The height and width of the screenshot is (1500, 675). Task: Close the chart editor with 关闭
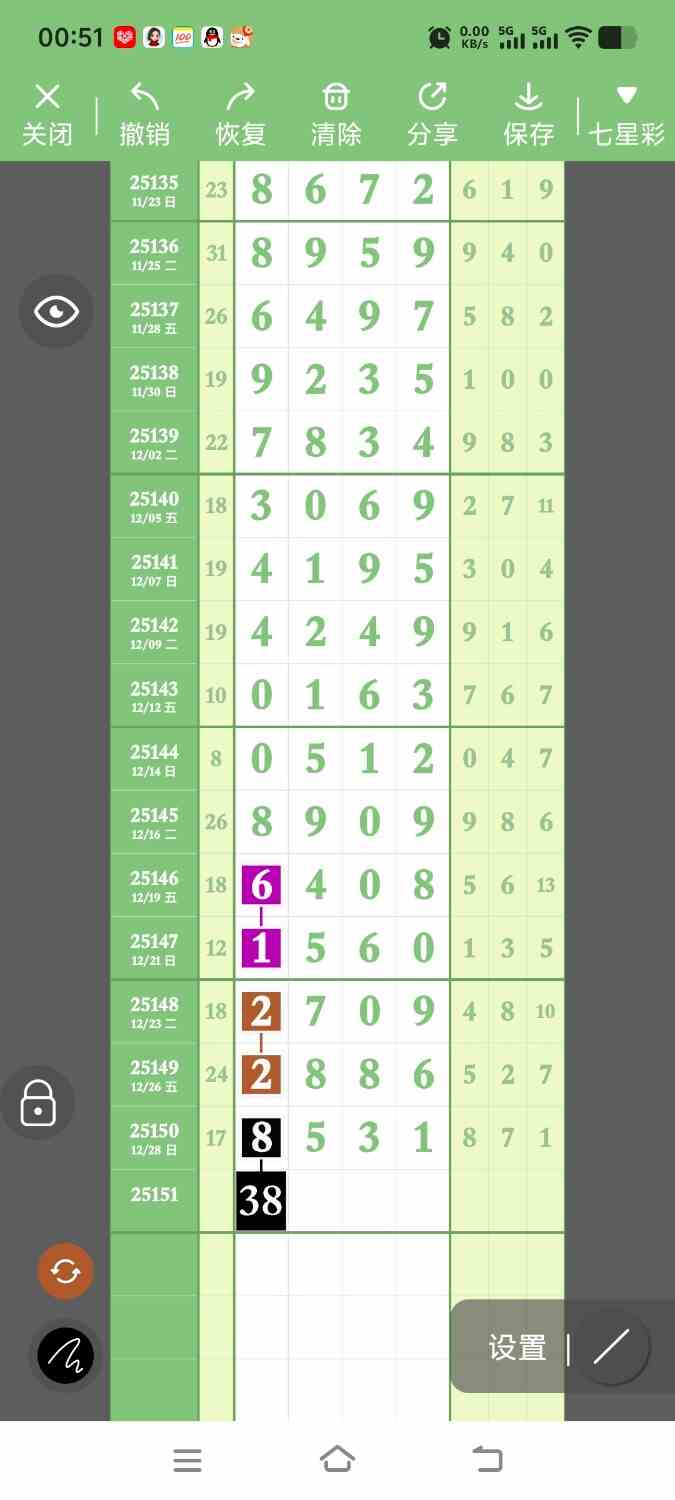point(47,115)
